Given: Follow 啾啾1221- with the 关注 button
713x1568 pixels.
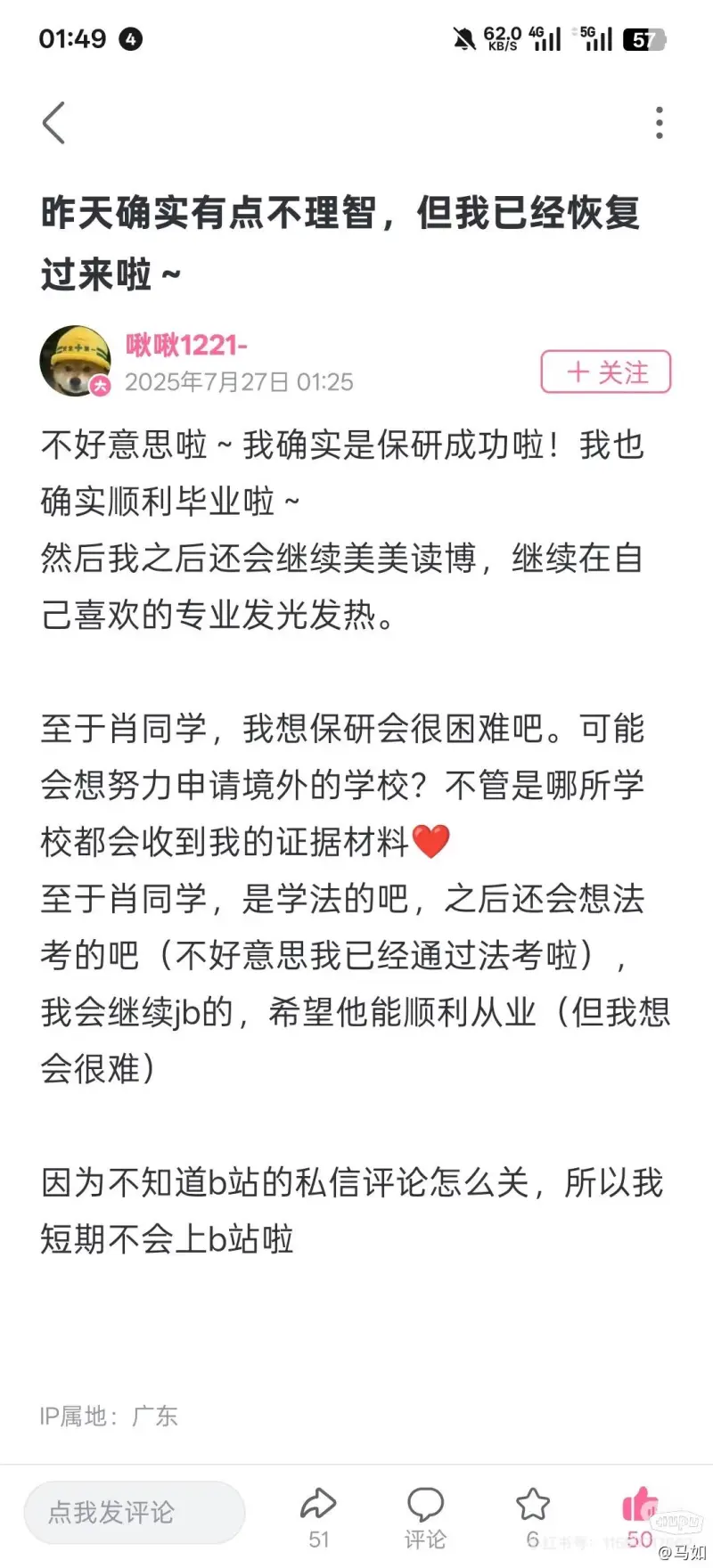Looking at the screenshot, I should pyautogui.click(x=605, y=372).
